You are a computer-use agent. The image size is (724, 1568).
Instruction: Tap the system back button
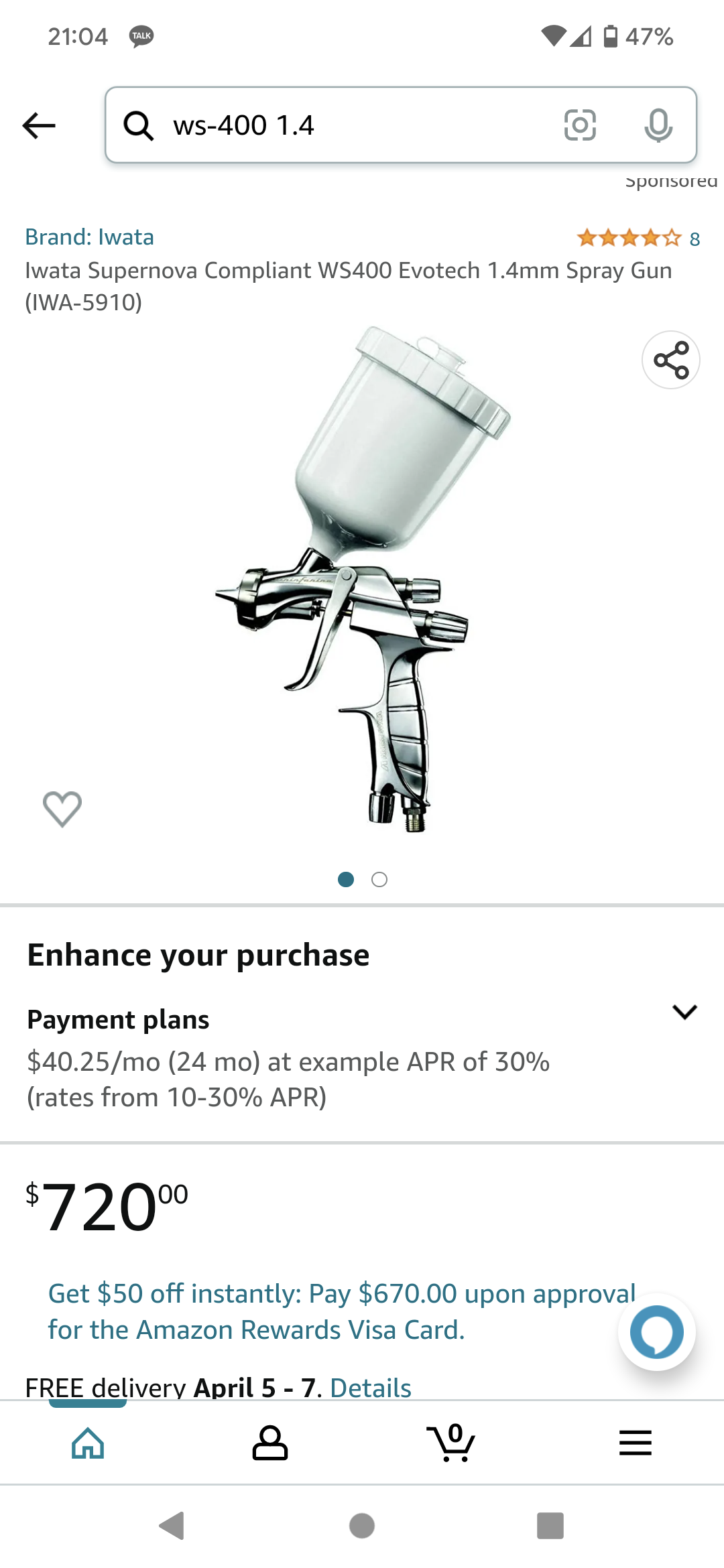pos(172,1526)
